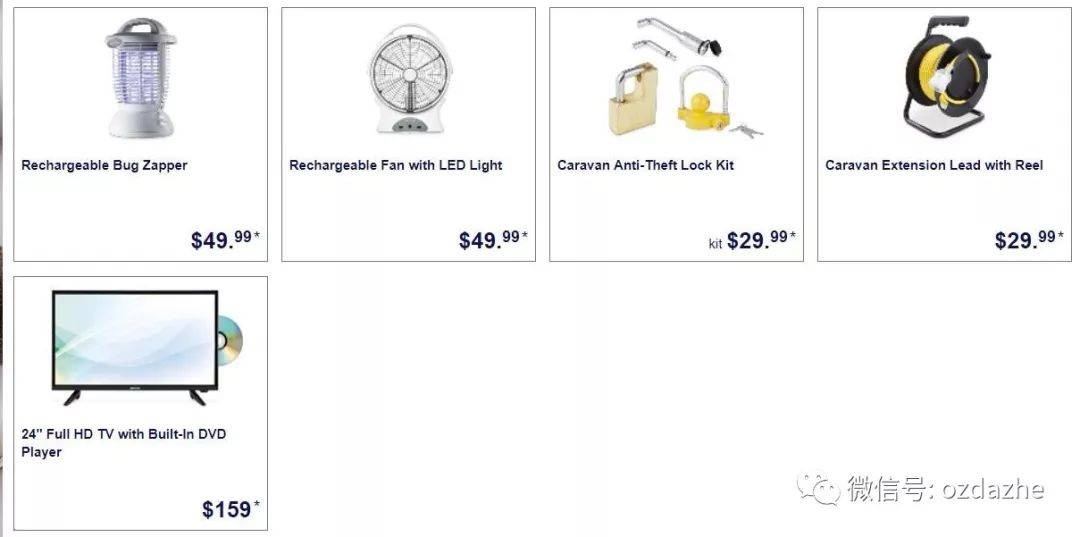
Task: Open Caravan Extension Lead with Reel
Action: (x=944, y=135)
